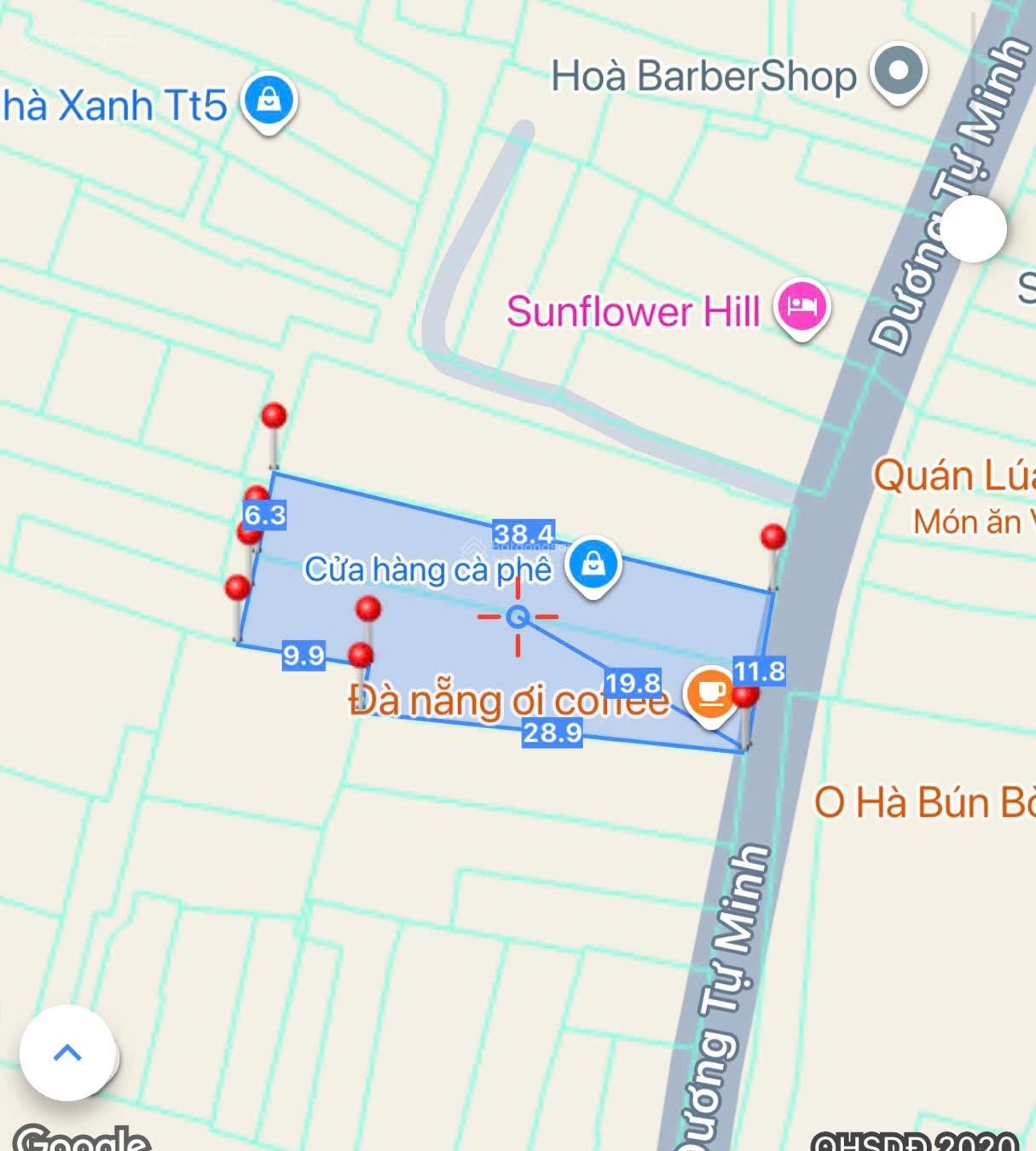Click the topmost red measurement pin
The height and width of the screenshot is (1151, 1036).
(273, 416)
